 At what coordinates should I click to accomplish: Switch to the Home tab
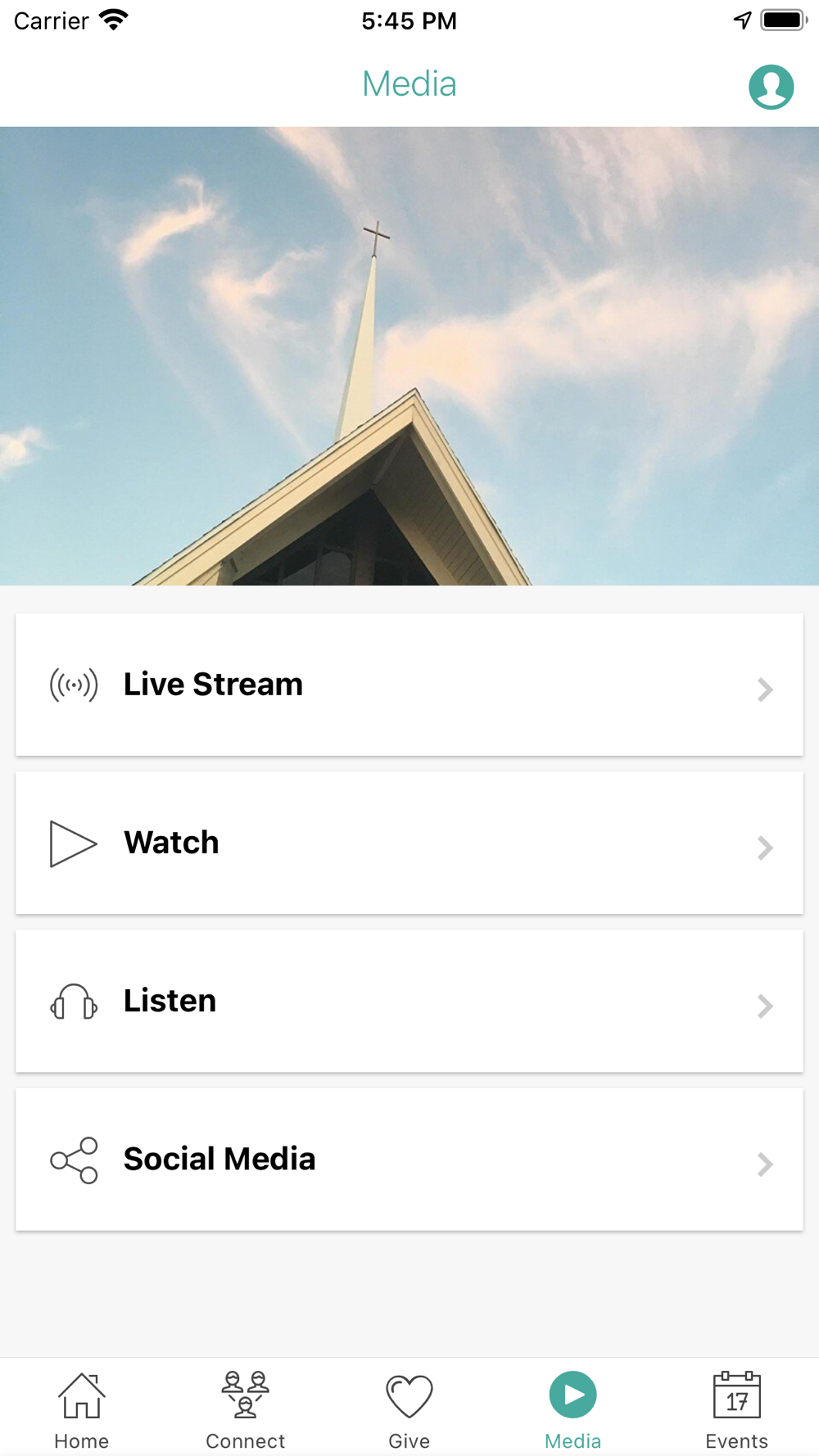point(82,1410)
